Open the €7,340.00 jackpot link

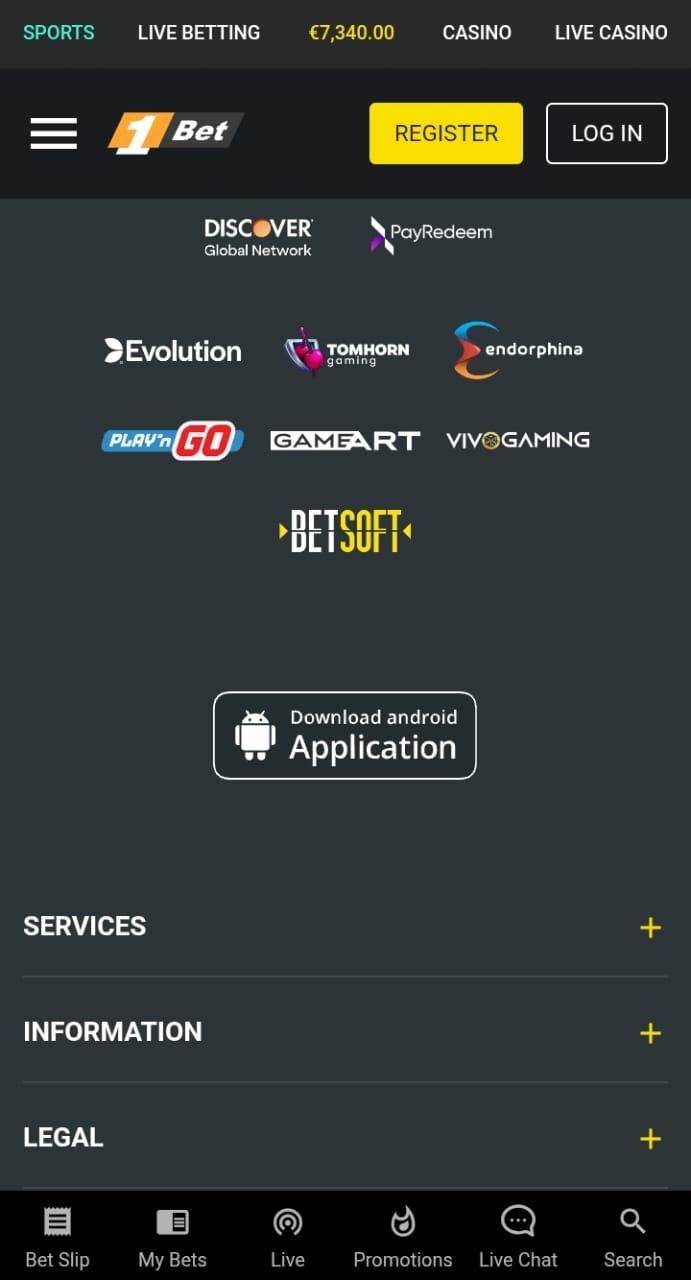(x=351, y=33)
